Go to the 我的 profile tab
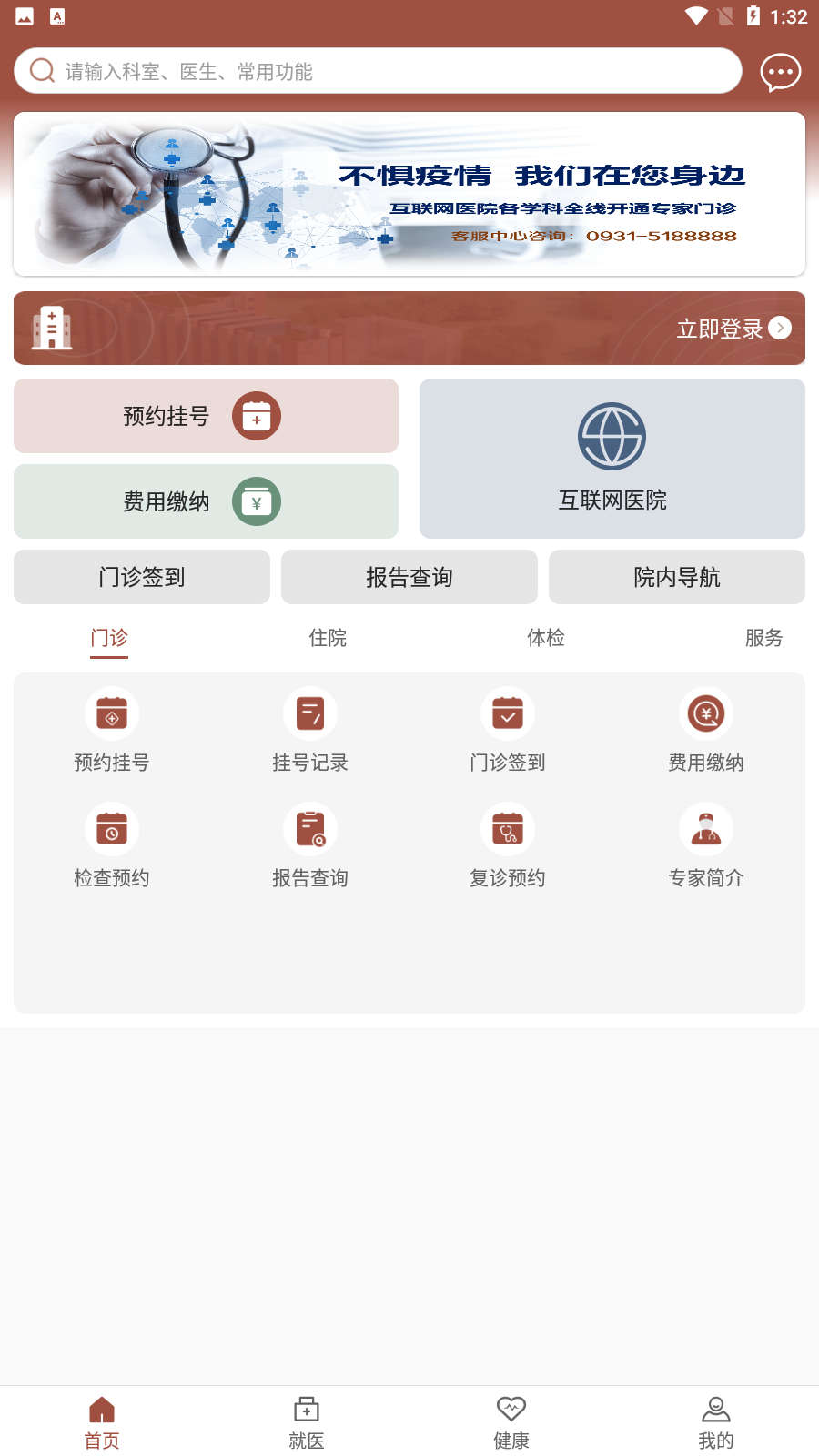 [x=716, y=1421]
